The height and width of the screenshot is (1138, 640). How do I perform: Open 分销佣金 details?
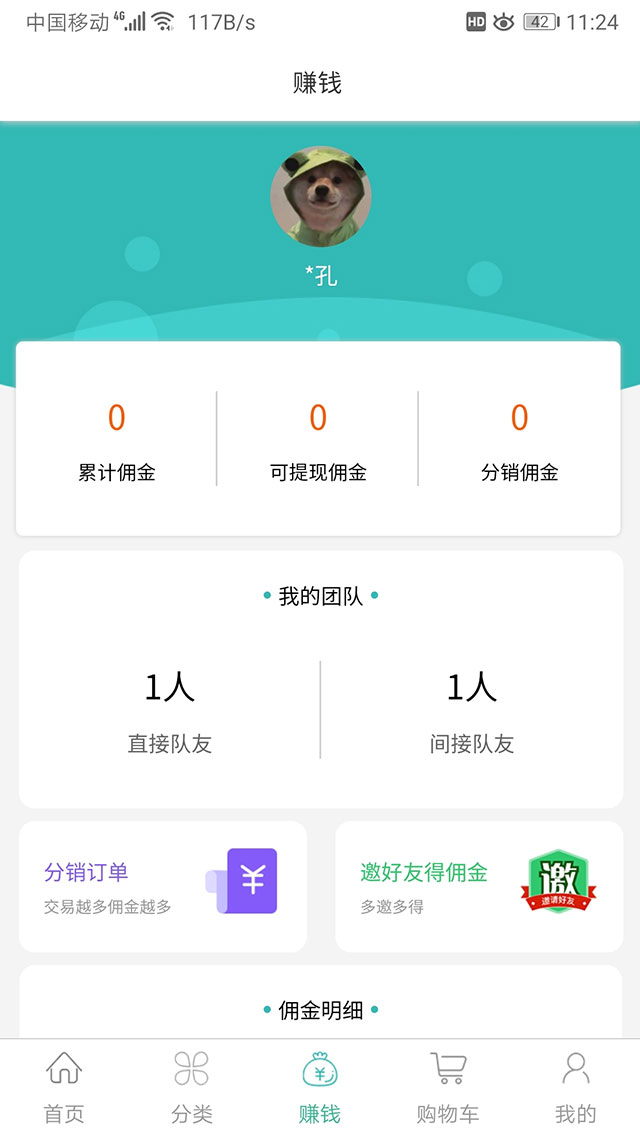519,440
